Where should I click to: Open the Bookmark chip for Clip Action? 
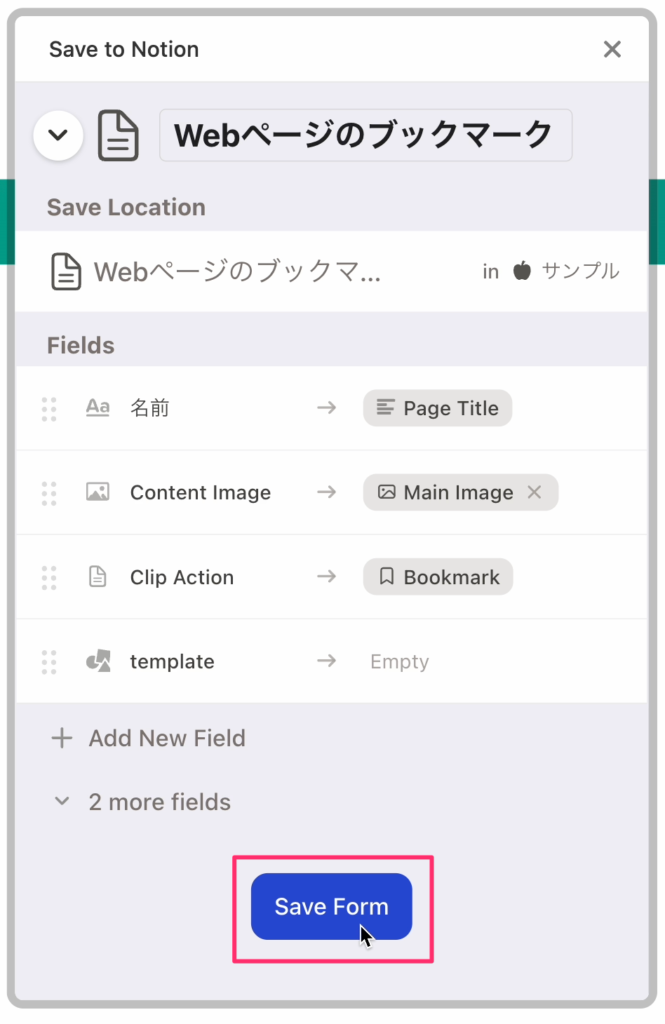click(438, 577)
